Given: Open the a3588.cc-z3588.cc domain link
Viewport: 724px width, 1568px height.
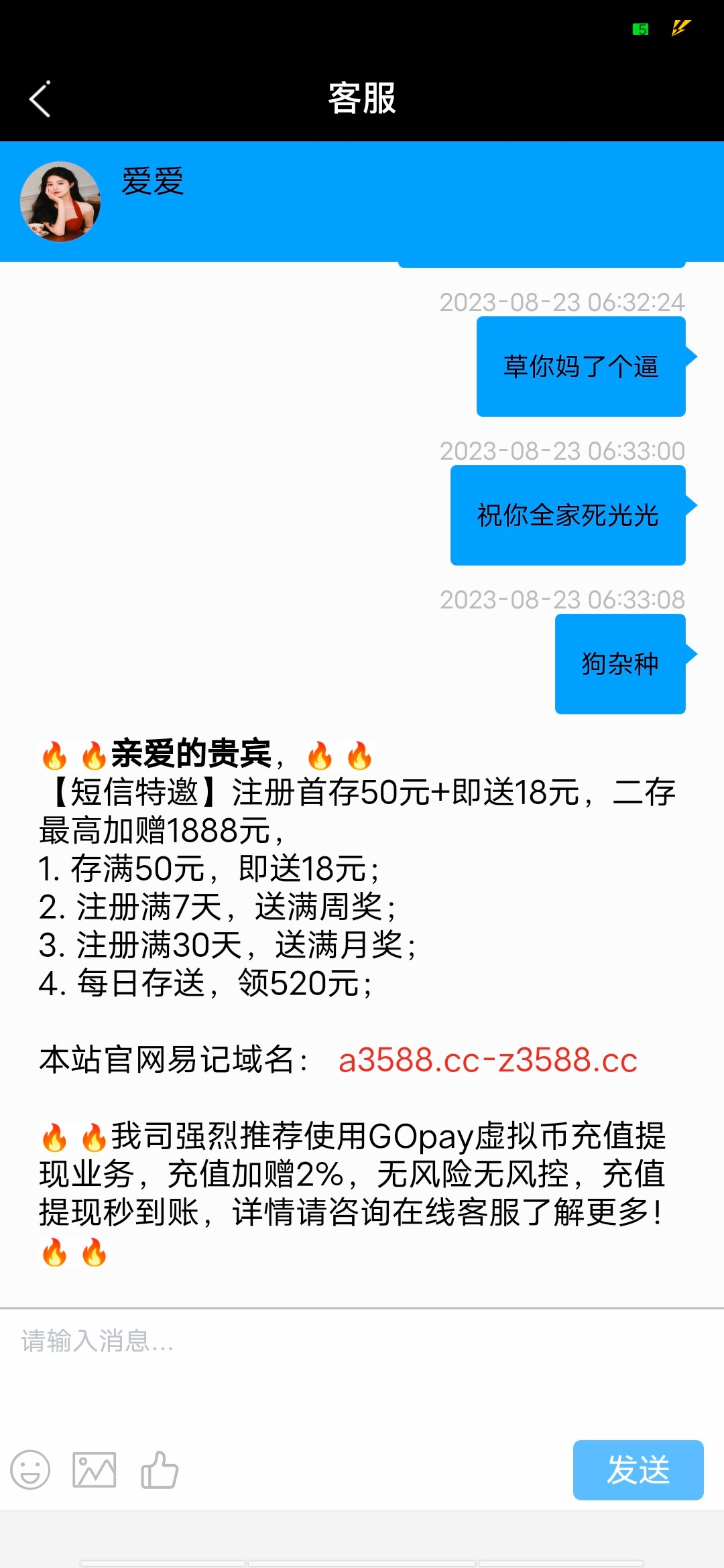Looking at the screenshot, I should [487, 1060].
